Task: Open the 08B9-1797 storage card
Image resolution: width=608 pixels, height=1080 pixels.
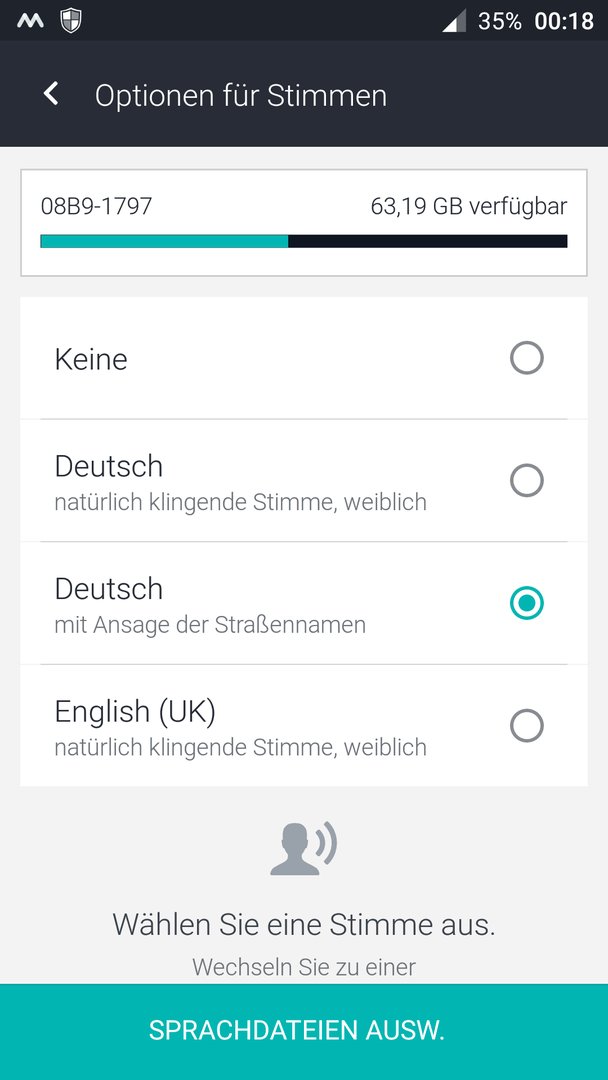Action: click(304, 222)
